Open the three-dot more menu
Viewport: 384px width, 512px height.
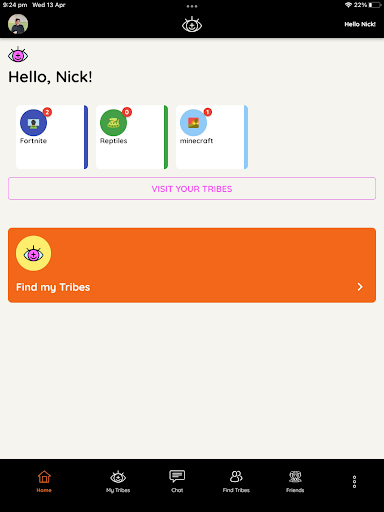[354, 482]
